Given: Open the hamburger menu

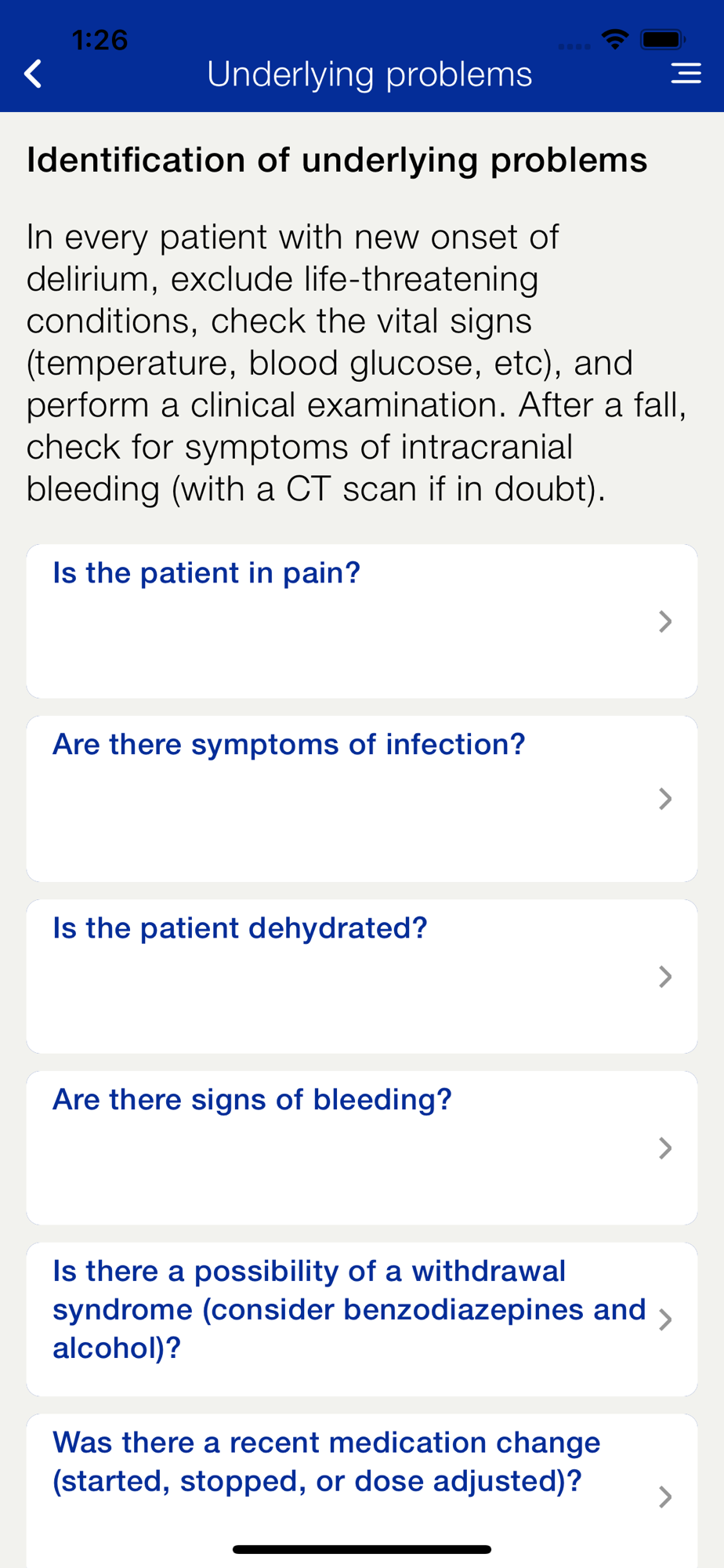Looking at the screenshot, I should (686, 74).
